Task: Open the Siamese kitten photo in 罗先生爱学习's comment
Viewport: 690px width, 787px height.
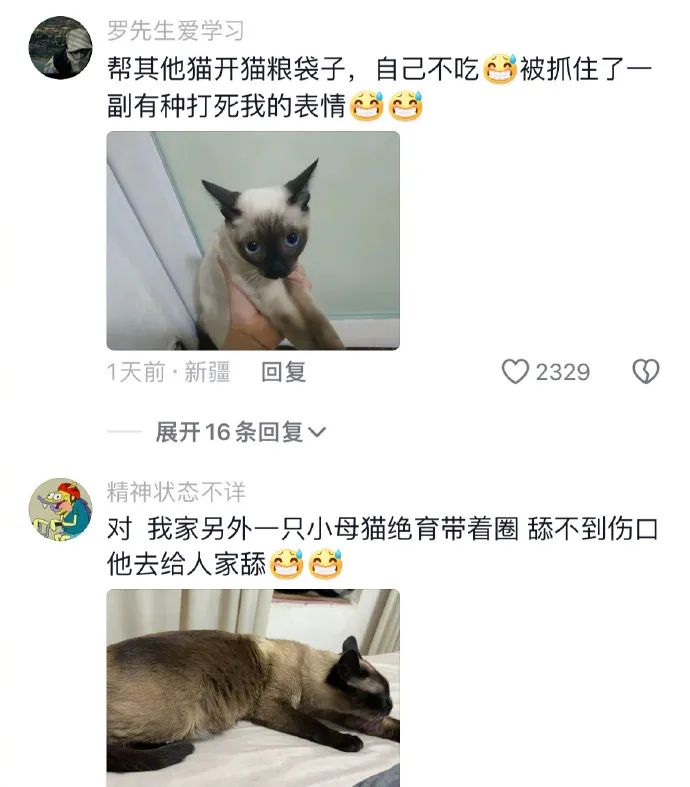Action: (x=253, y=240)
